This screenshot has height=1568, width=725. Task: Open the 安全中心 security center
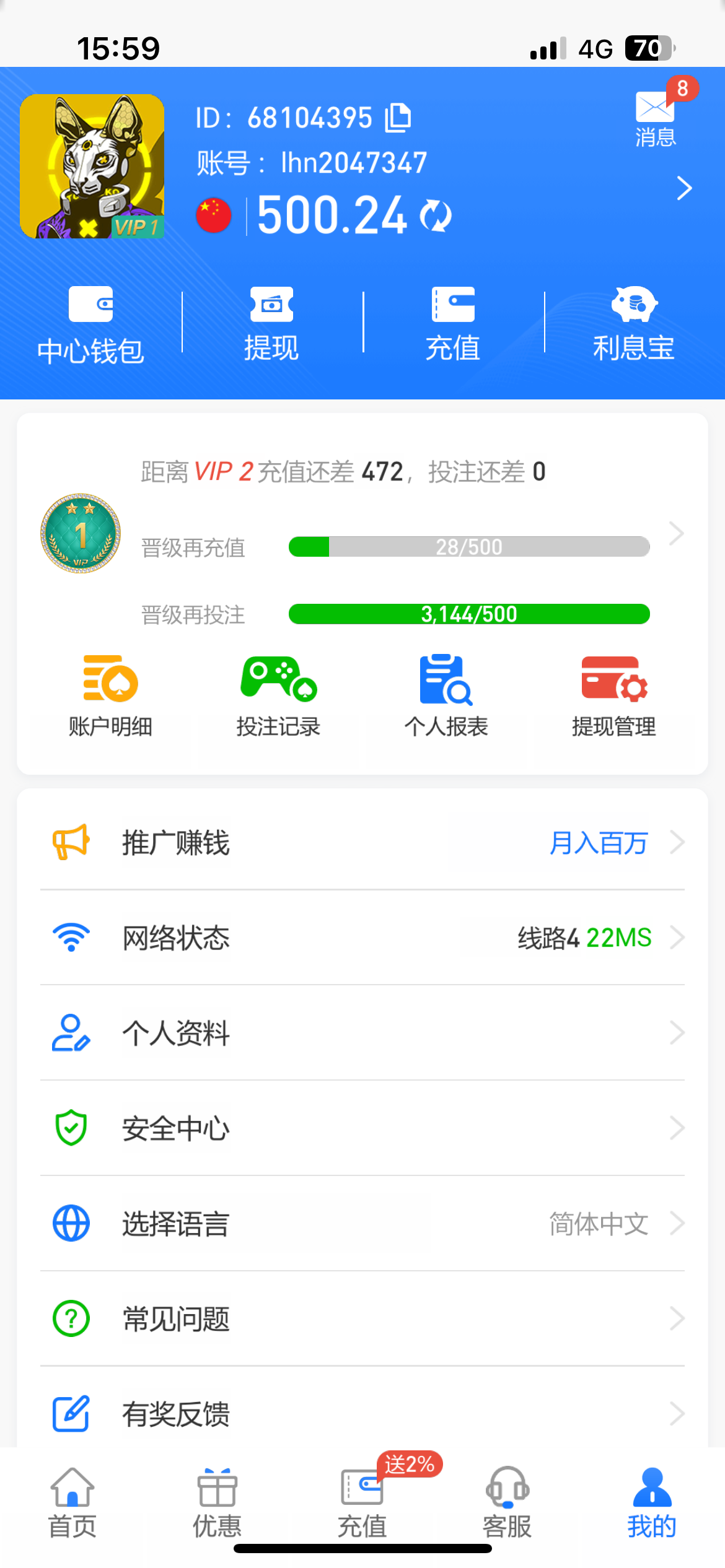[362, 1128]
